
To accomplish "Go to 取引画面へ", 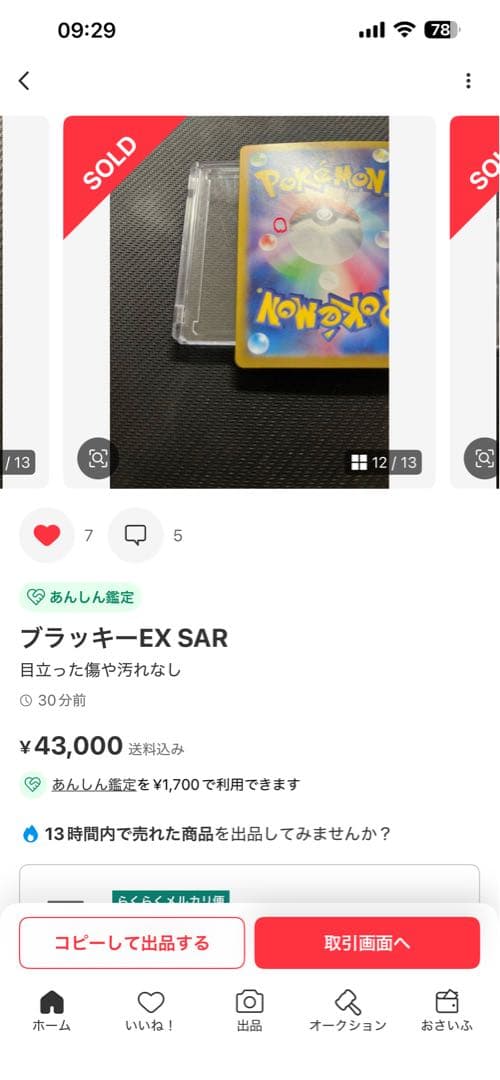I will click(367, 943).
